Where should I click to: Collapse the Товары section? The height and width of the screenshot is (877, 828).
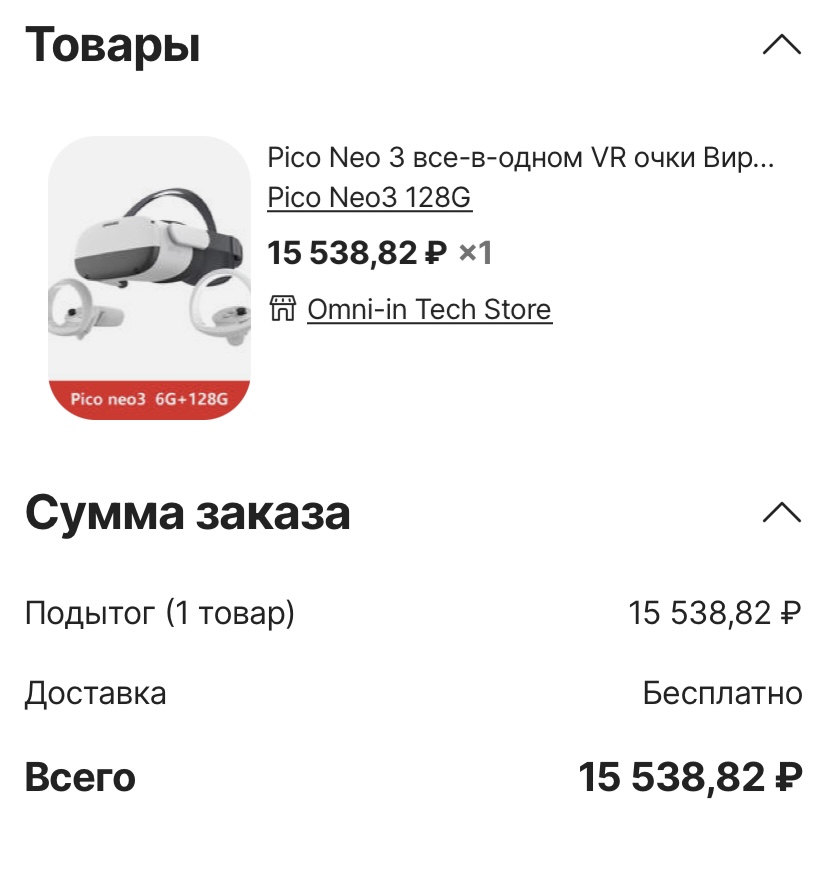pos(781,46)
